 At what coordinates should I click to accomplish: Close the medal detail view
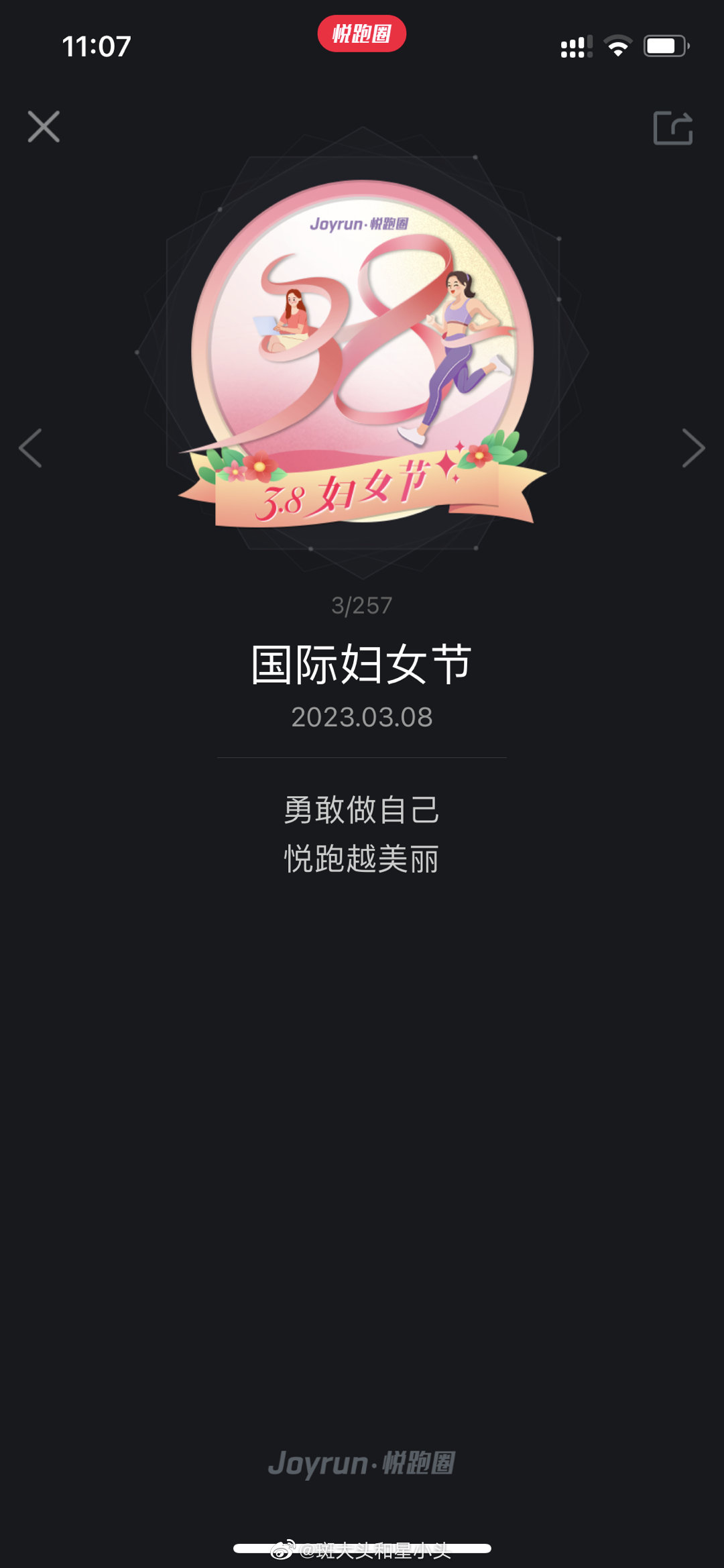[44, 127]
